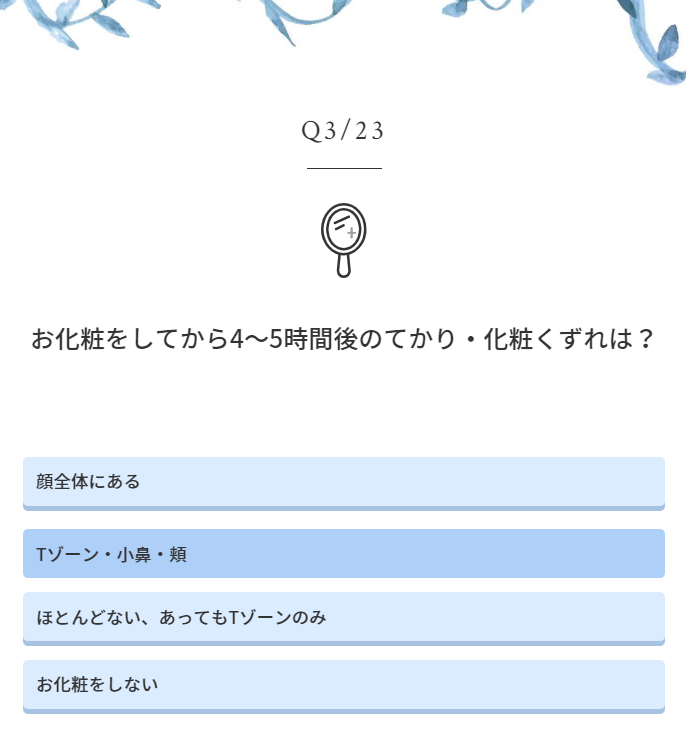Choose the option Tゾーン・小鼻・頬
Screen dimensions: 686x740
point(343,554)
